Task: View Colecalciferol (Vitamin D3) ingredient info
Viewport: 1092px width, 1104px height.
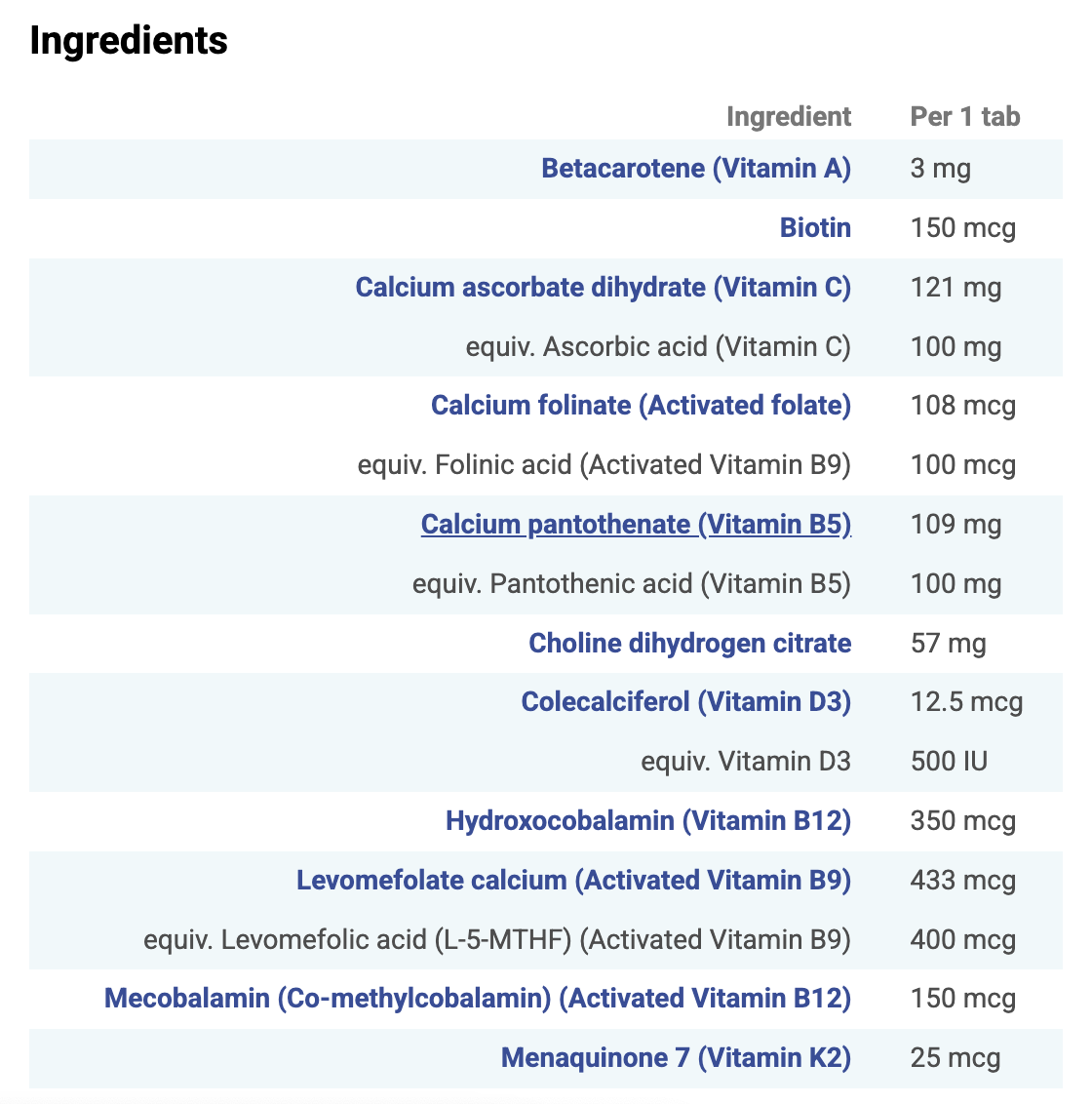Action: click(685, 702)
